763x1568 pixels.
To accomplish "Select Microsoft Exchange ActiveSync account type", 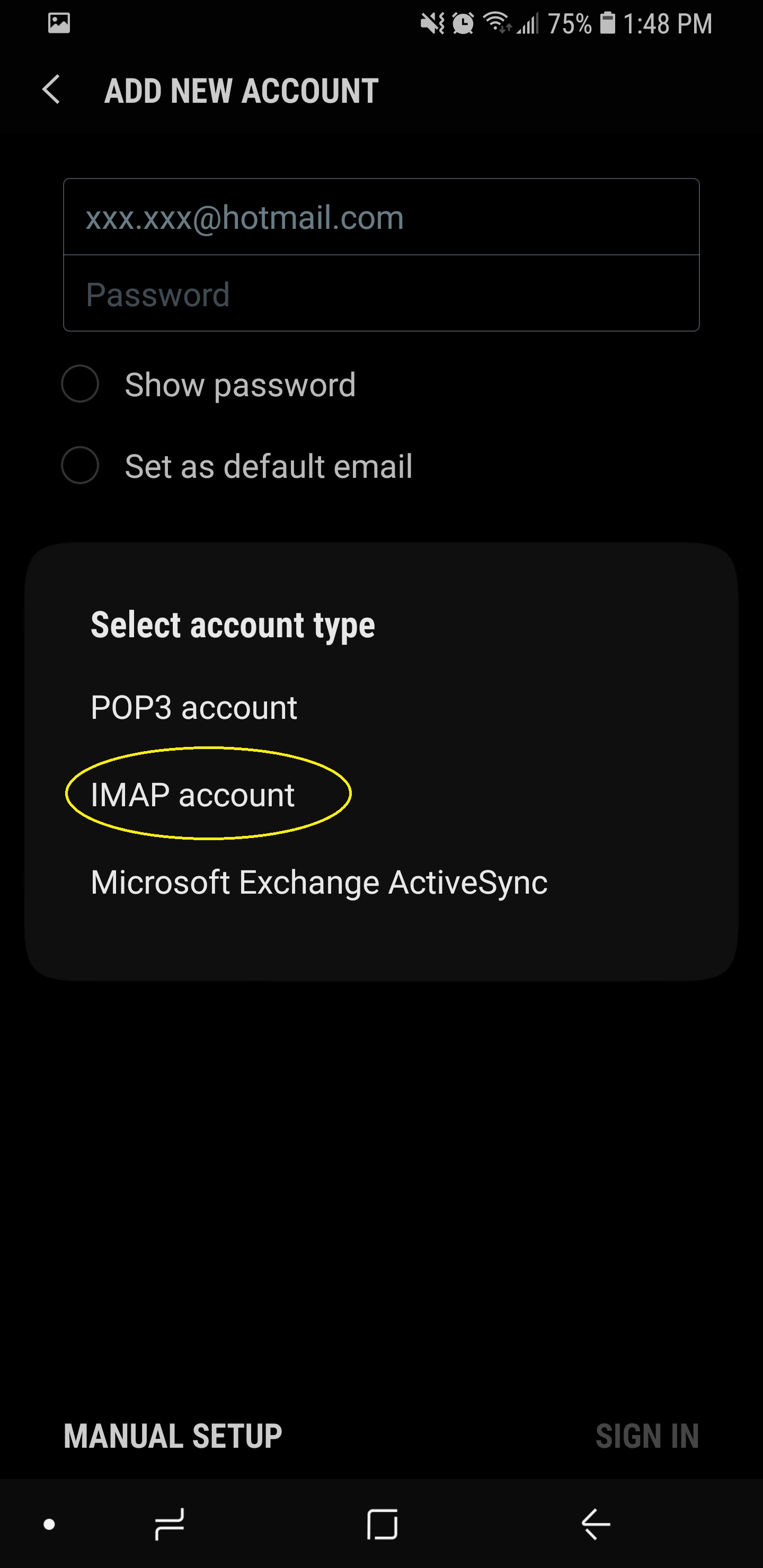I will point(318,883).
